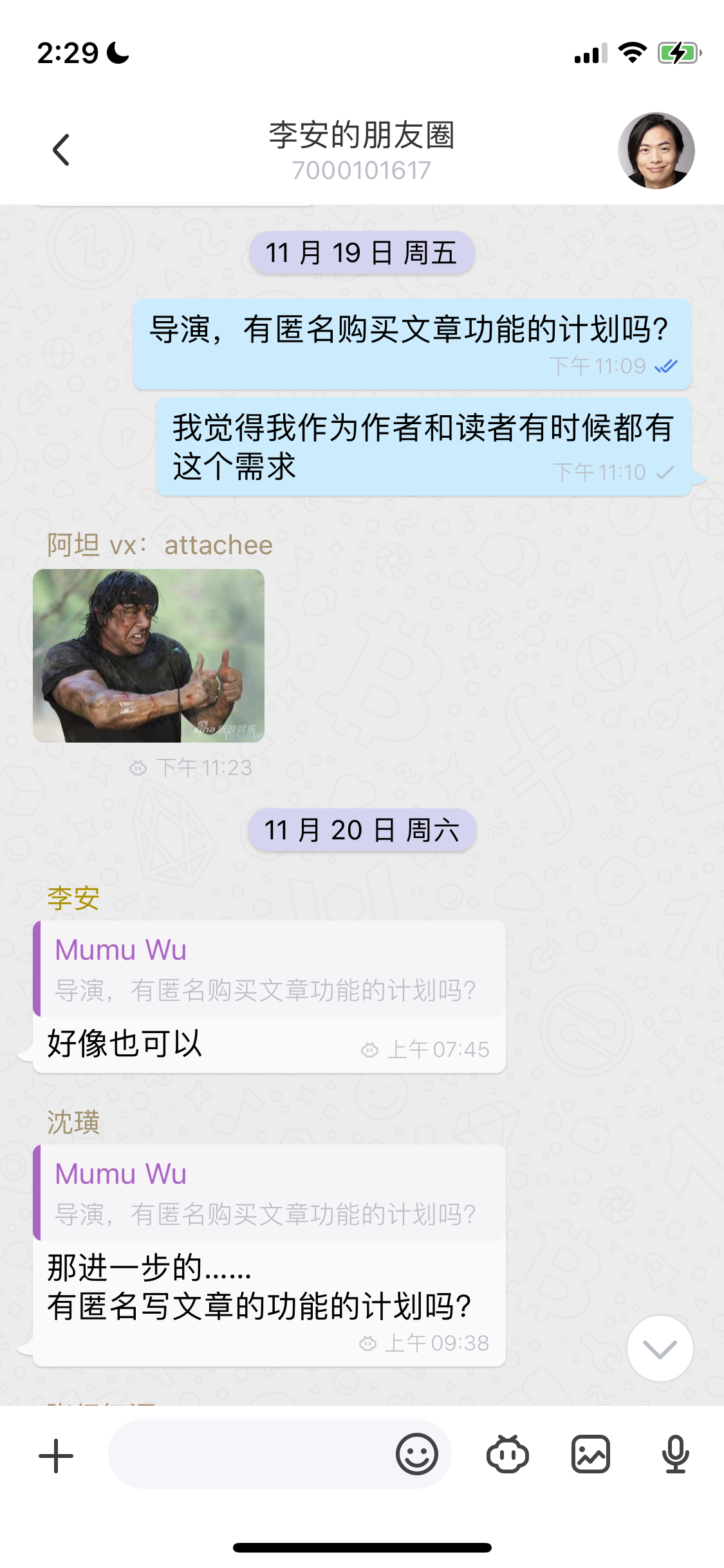Record a voice message
Image resolution: width=724 pixels, height=1568 pixels.
click(x=675, y=1455)
